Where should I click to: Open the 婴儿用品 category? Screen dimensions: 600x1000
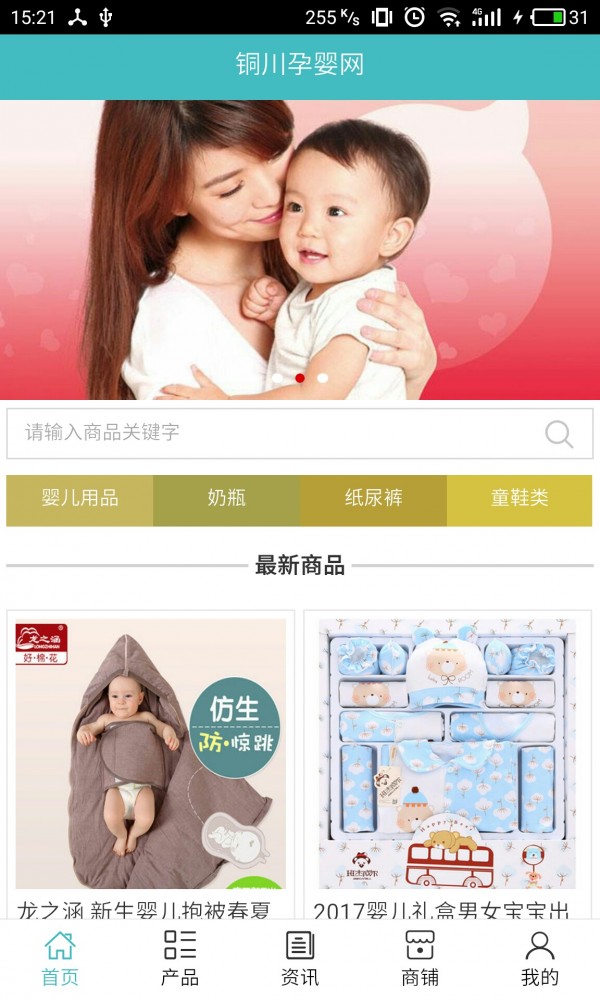80,499
